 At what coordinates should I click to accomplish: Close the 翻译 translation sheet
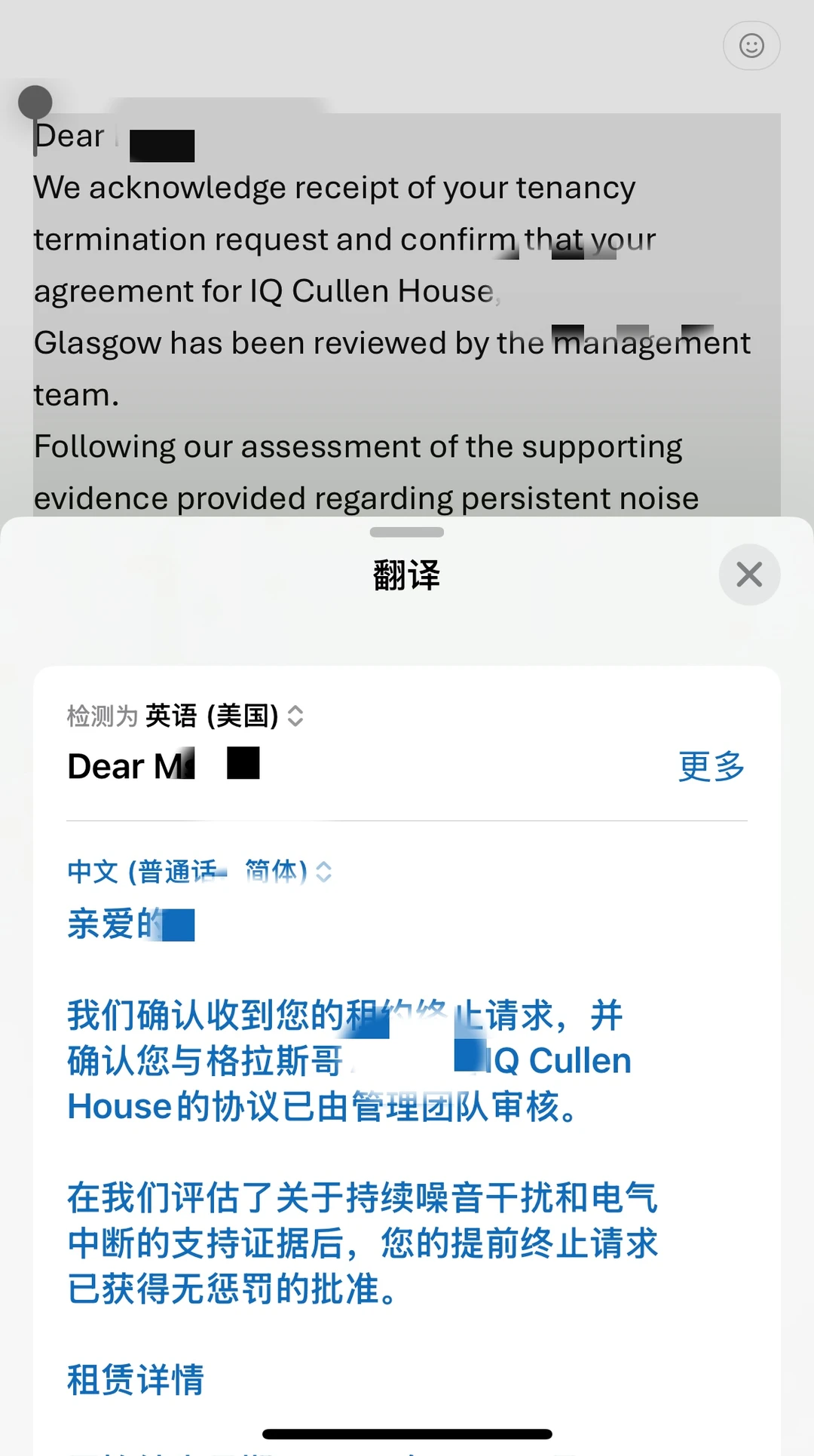pos(749,575)
